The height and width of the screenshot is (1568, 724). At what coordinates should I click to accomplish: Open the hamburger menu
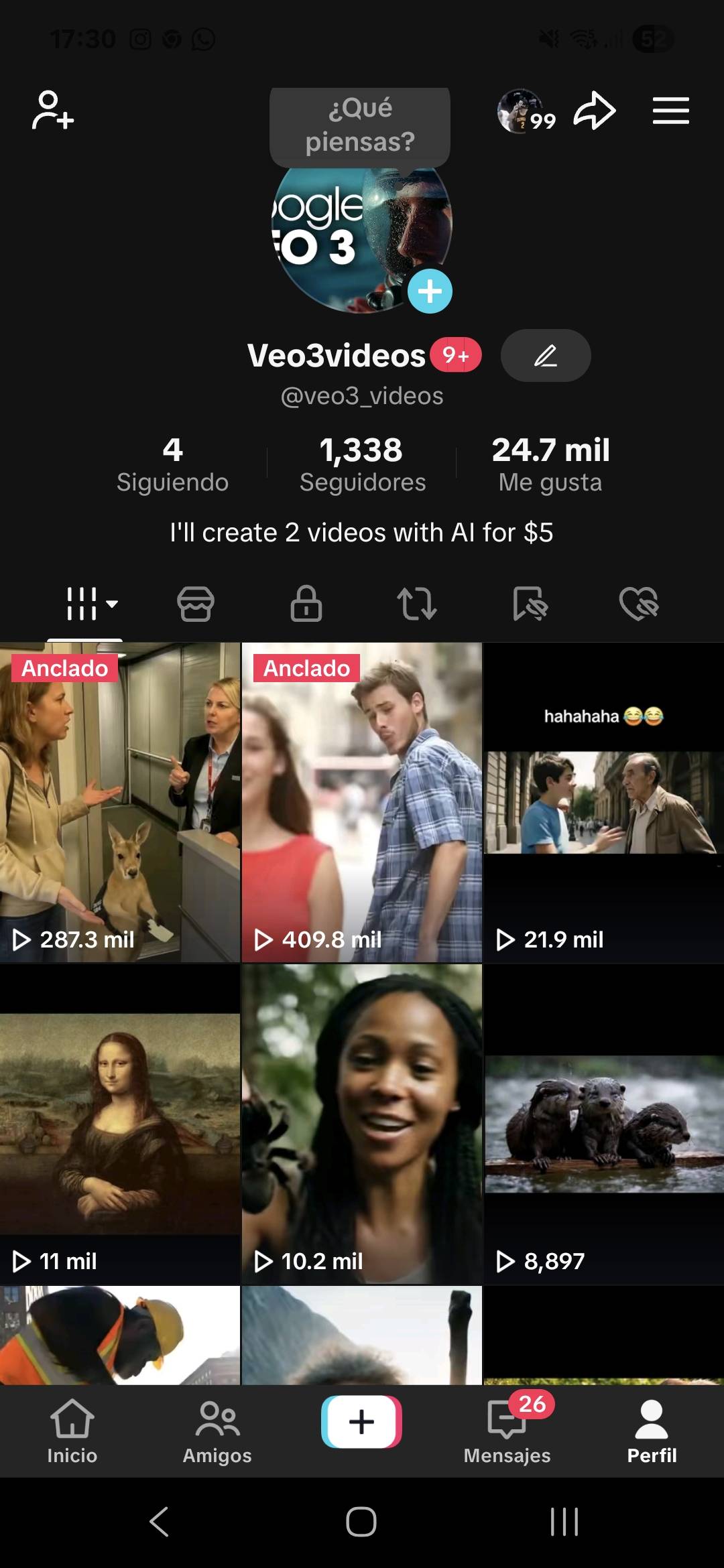click(x=670, y=111)
